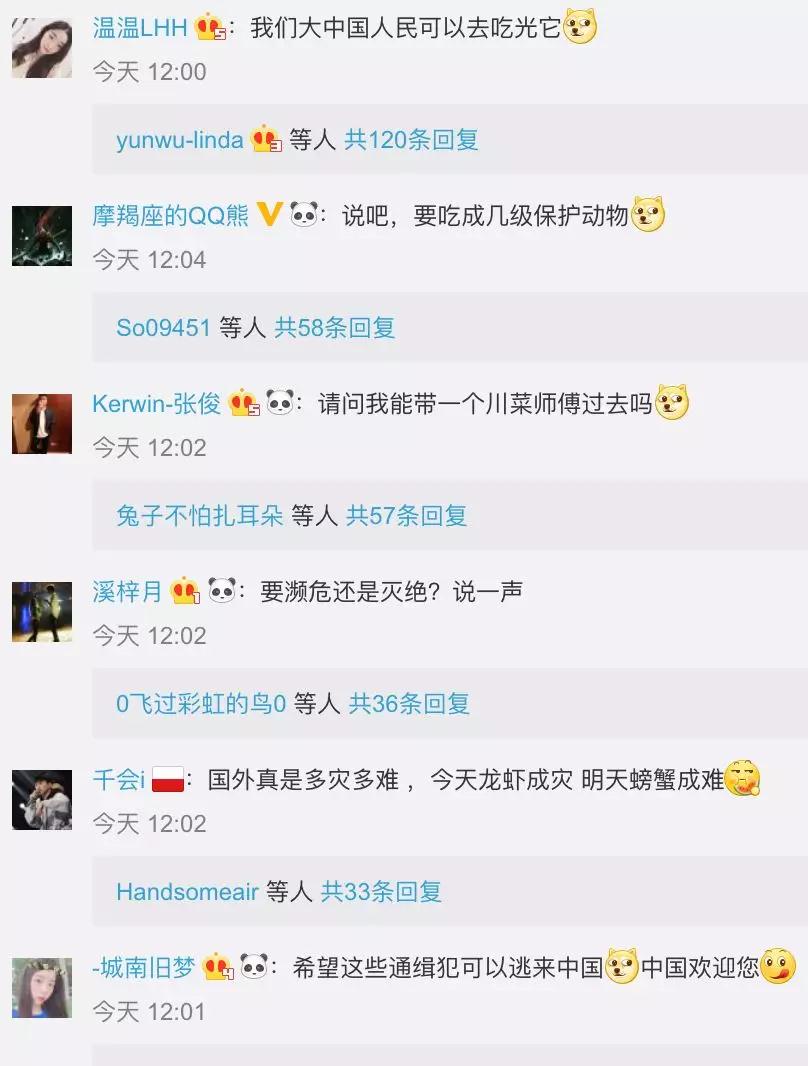View 共58条回复 replies
Image resolution: width=808 pixels, height=1066 pixels.
(335, 328)
